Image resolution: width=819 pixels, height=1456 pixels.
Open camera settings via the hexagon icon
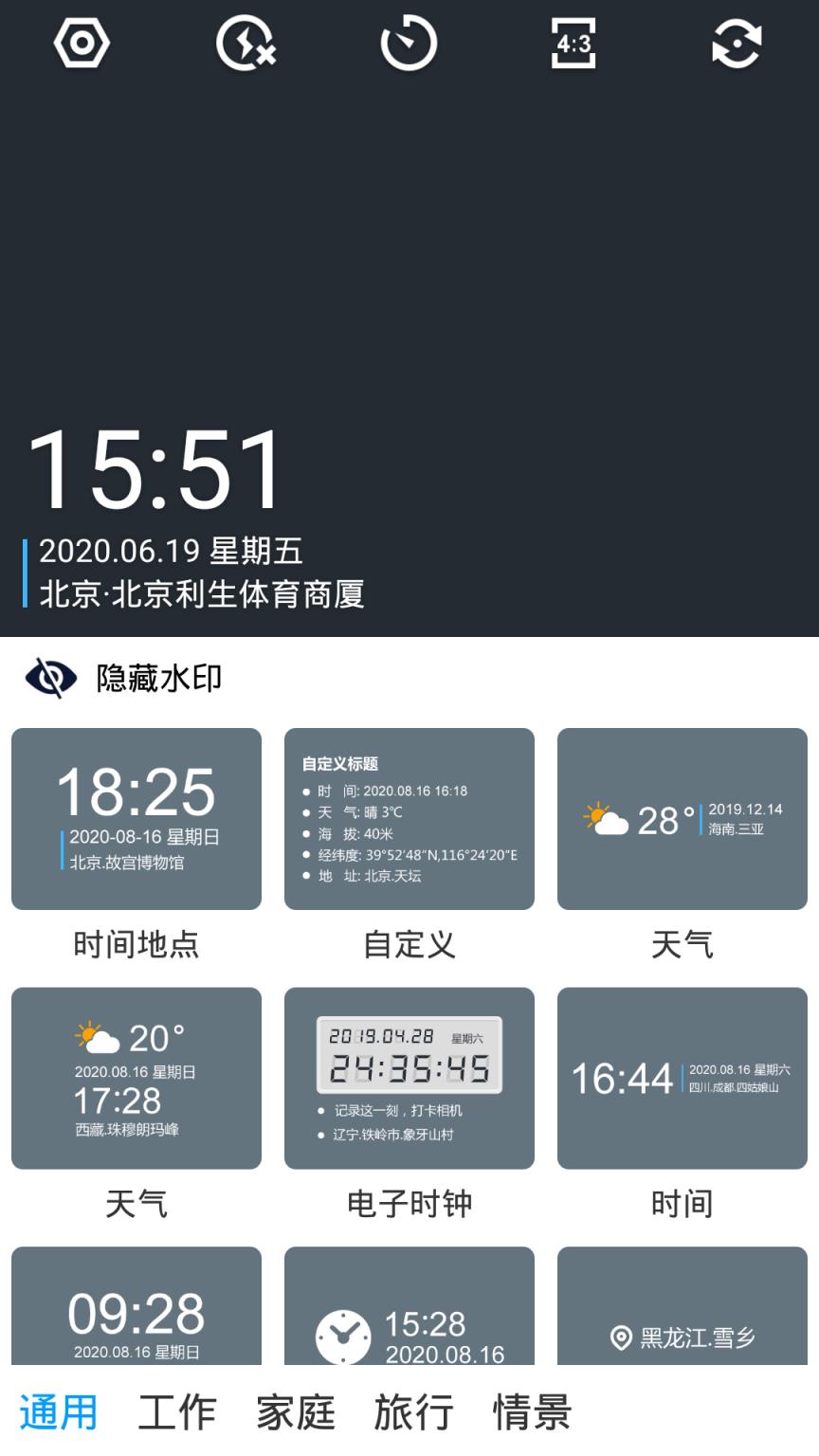[x=82, y=43]
